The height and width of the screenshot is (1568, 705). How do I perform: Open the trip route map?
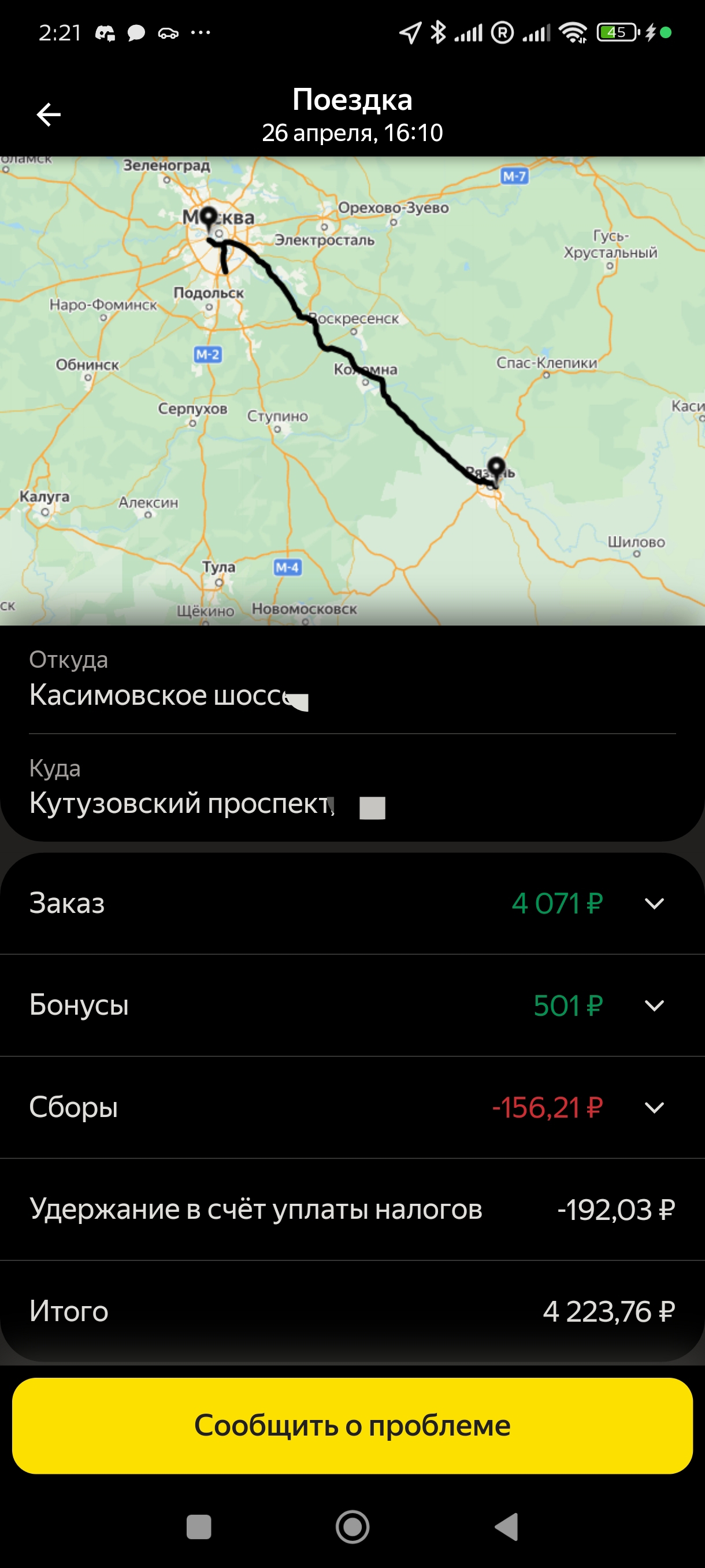[352, 391]
